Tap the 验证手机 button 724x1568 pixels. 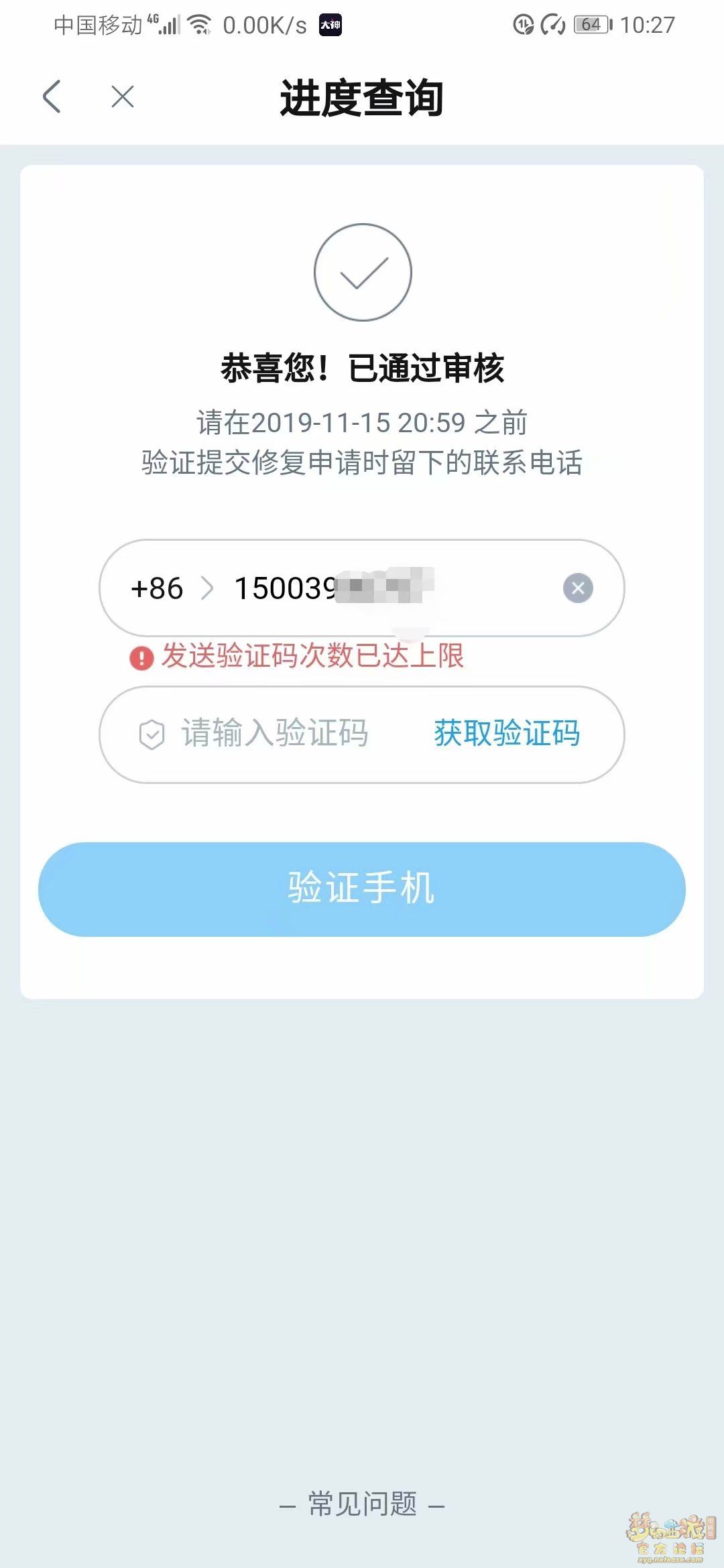[x=362, y=889]
